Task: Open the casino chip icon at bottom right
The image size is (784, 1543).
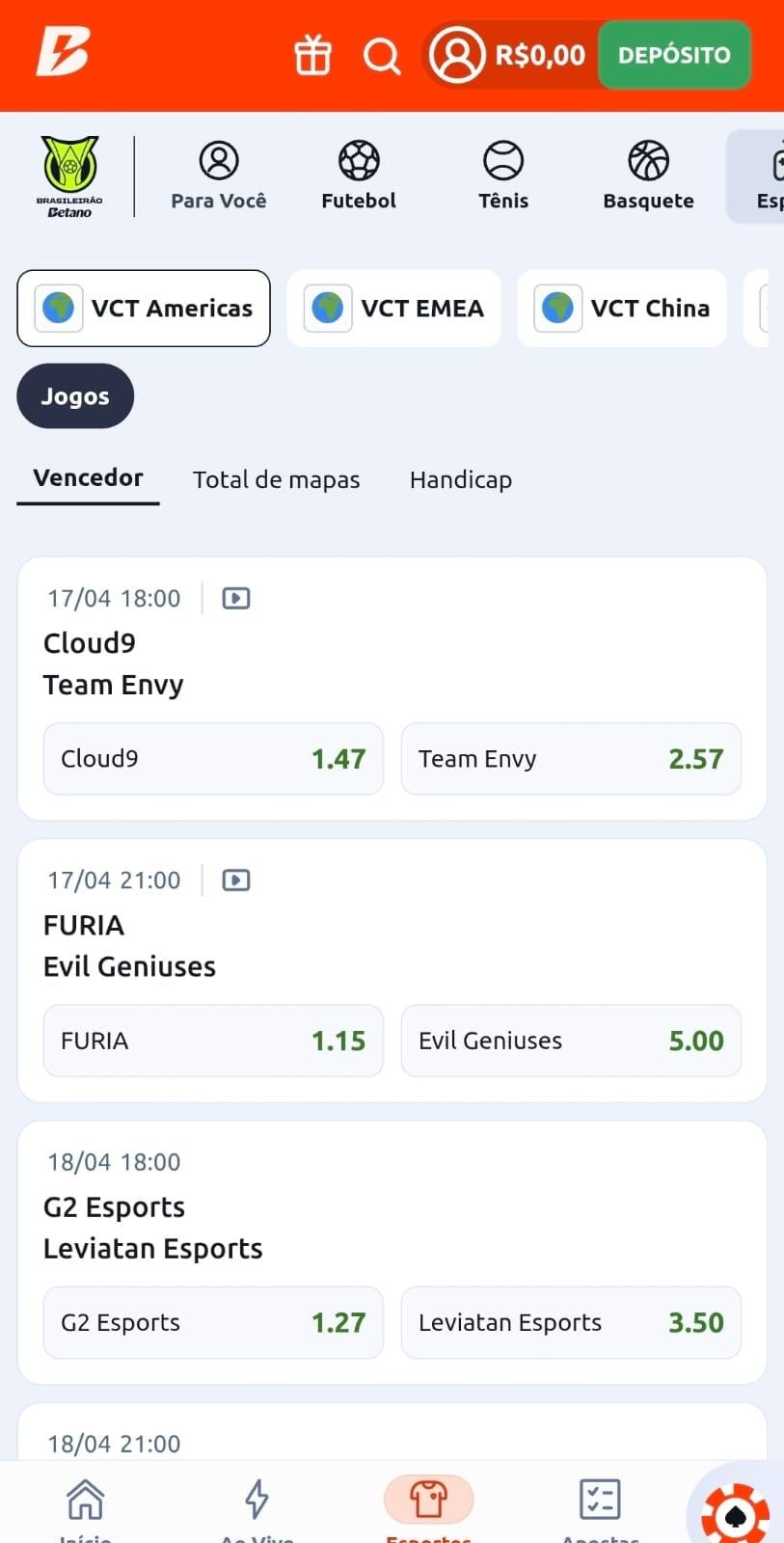Action: point(735,1509)
